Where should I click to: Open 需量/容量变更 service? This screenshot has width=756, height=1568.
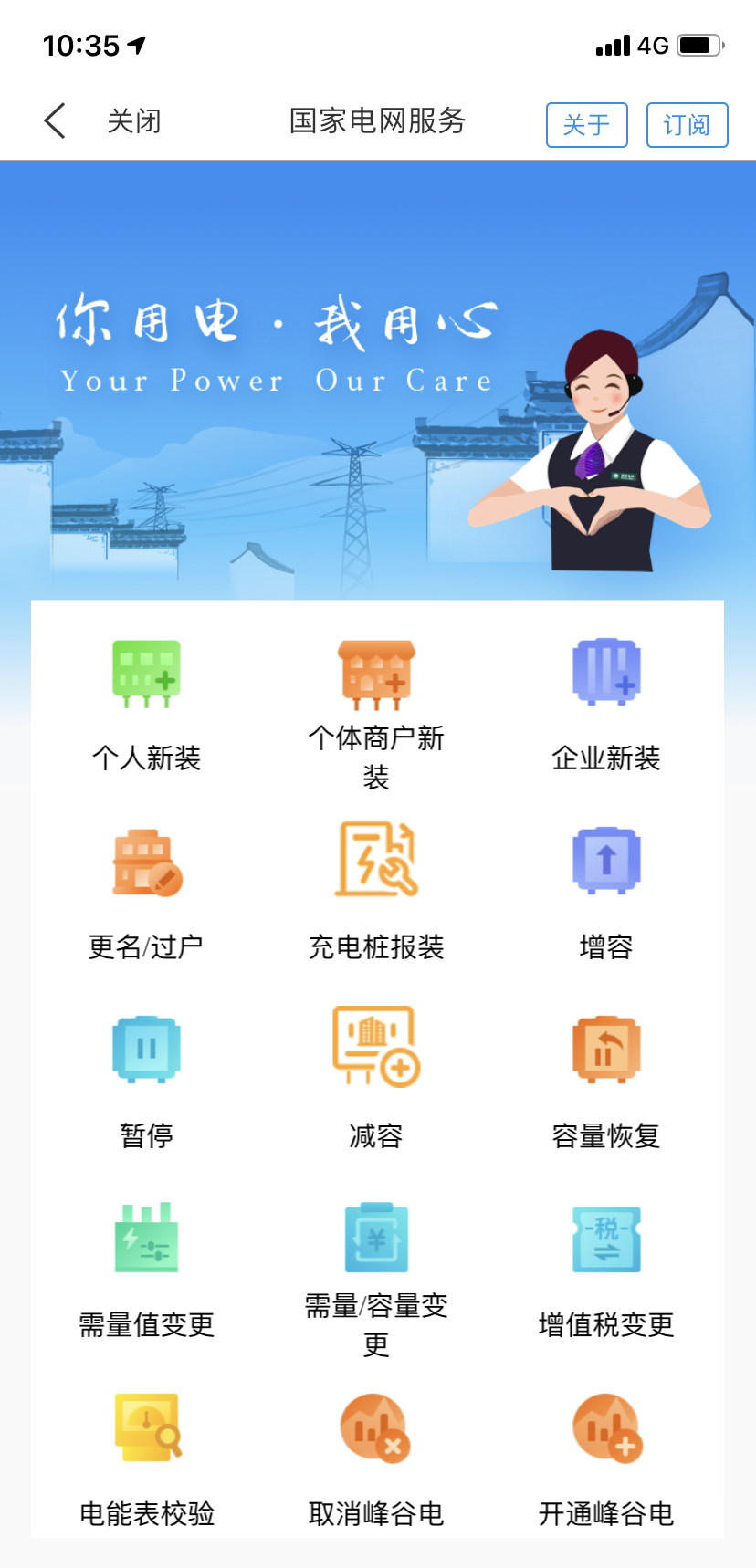(376, 1278)
